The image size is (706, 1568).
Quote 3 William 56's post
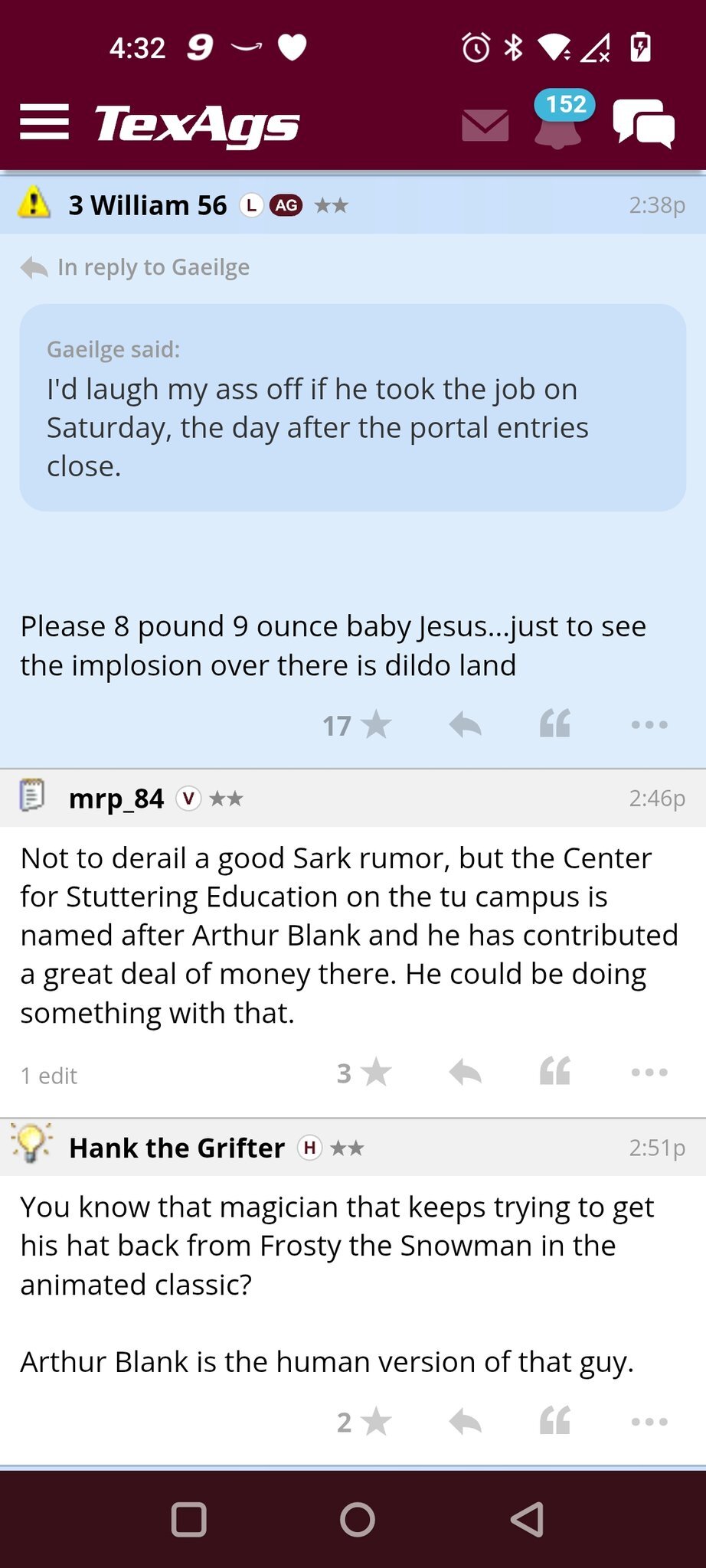coord(555,724)
